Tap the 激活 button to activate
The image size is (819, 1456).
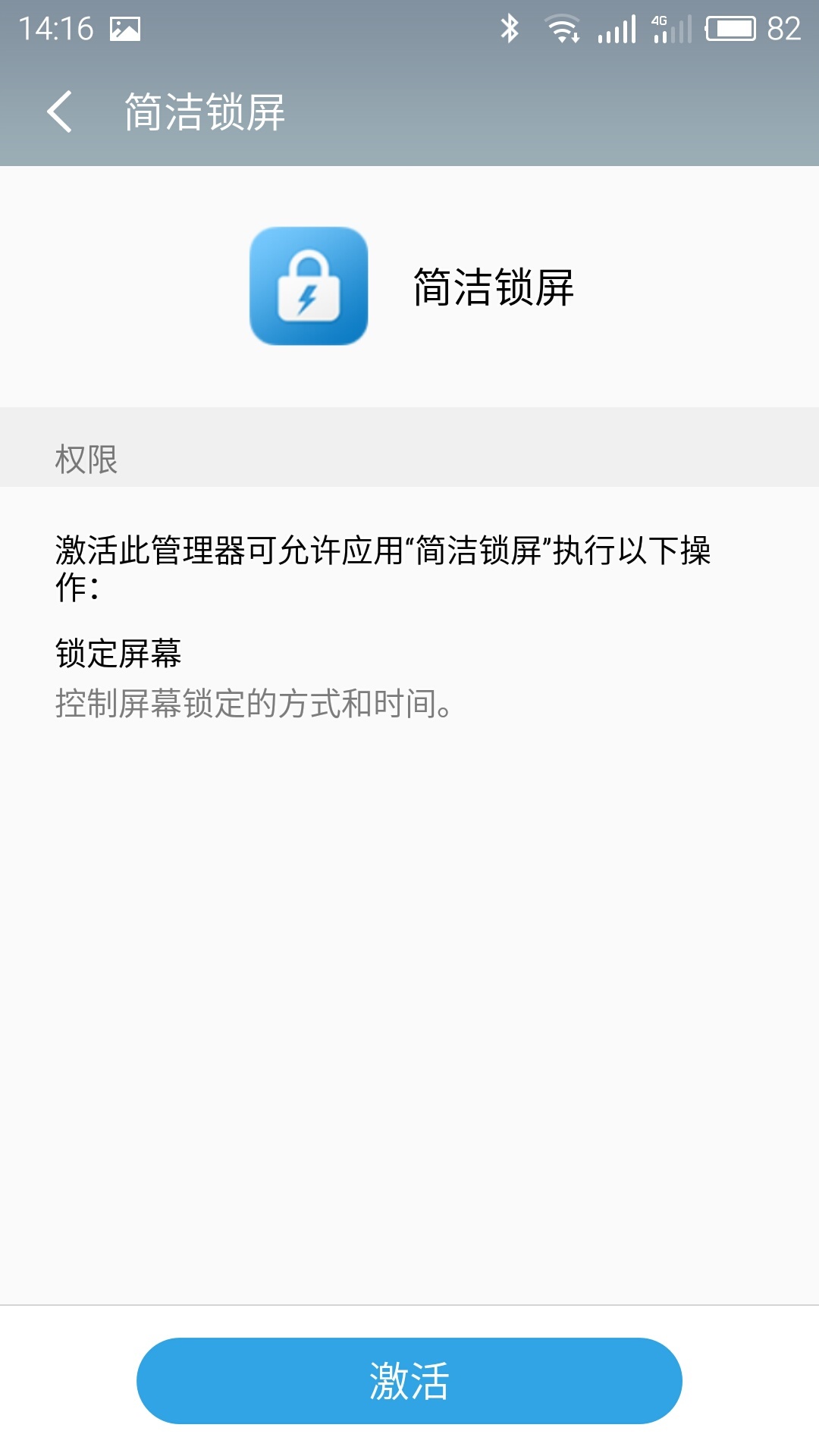(409, 1380)
